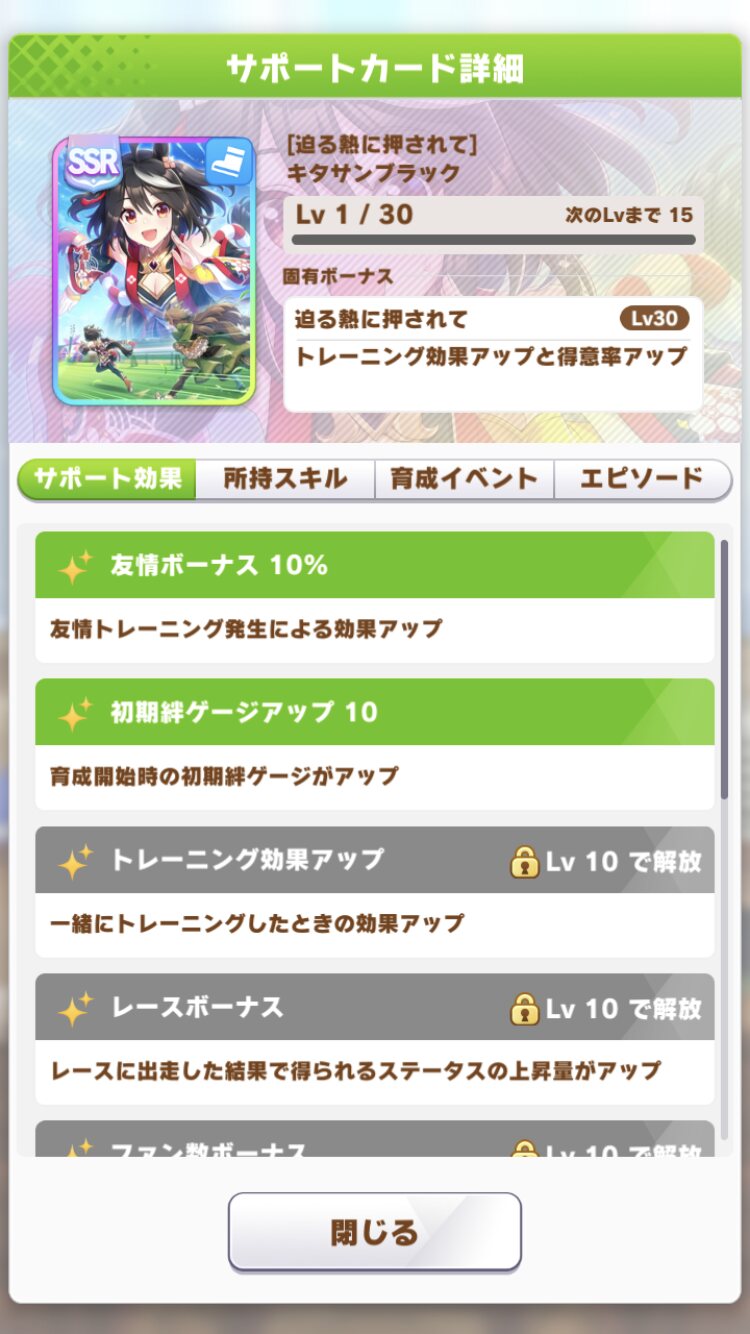View the エピソード tab
Image resolution: width=750 pixels, height=1334 pixels.
coord(642,479)
